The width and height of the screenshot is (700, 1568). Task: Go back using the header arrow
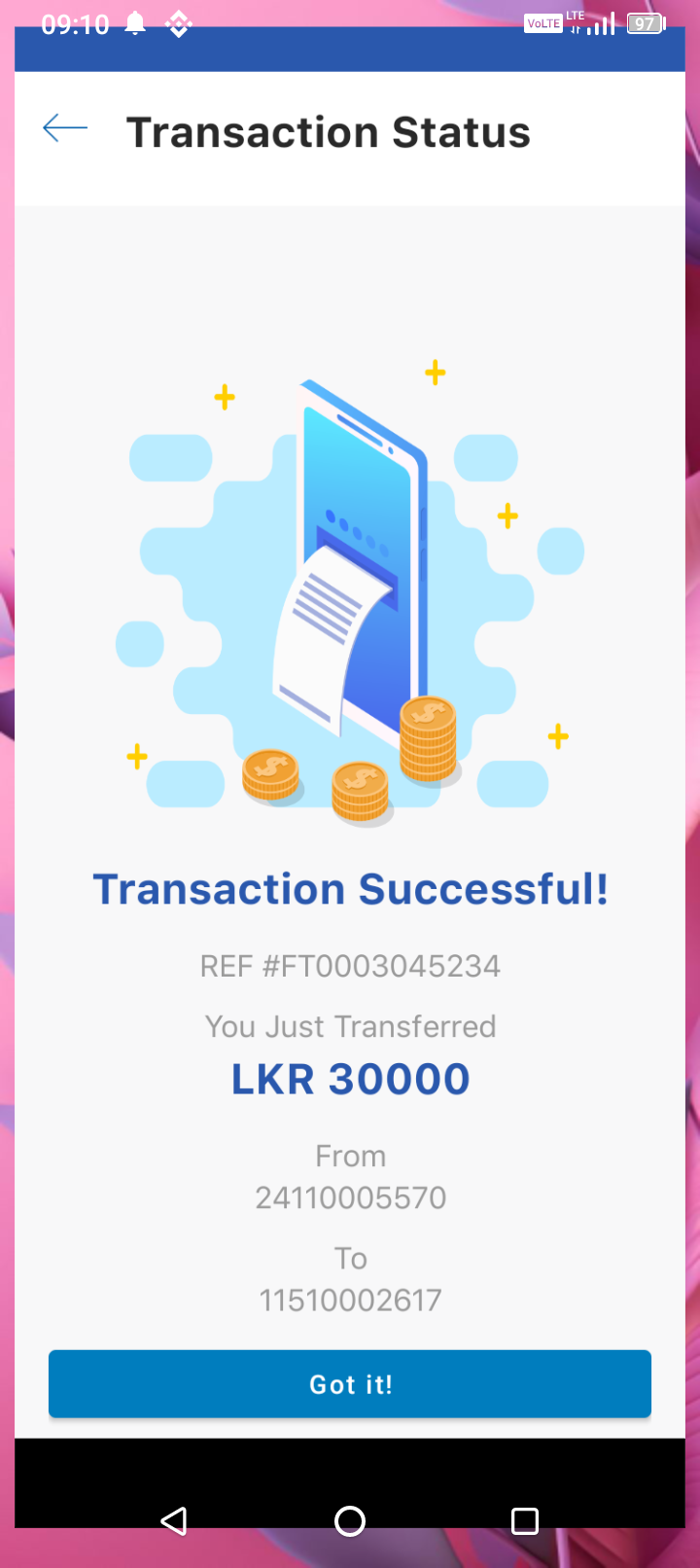65,128
